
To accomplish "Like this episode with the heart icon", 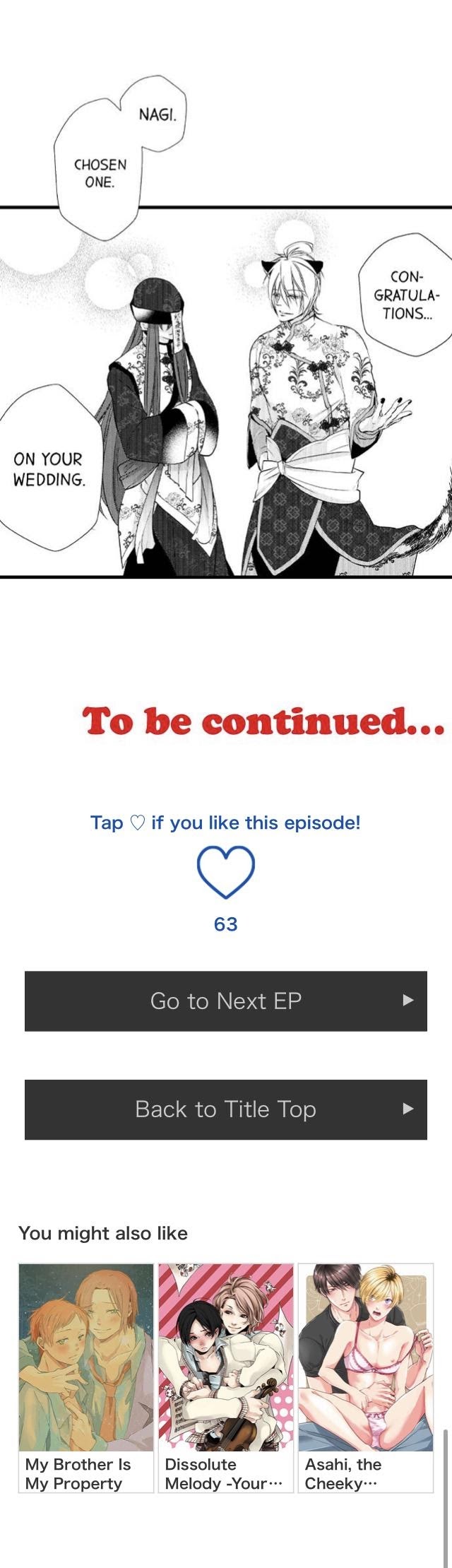I will (x=225, y=871).
